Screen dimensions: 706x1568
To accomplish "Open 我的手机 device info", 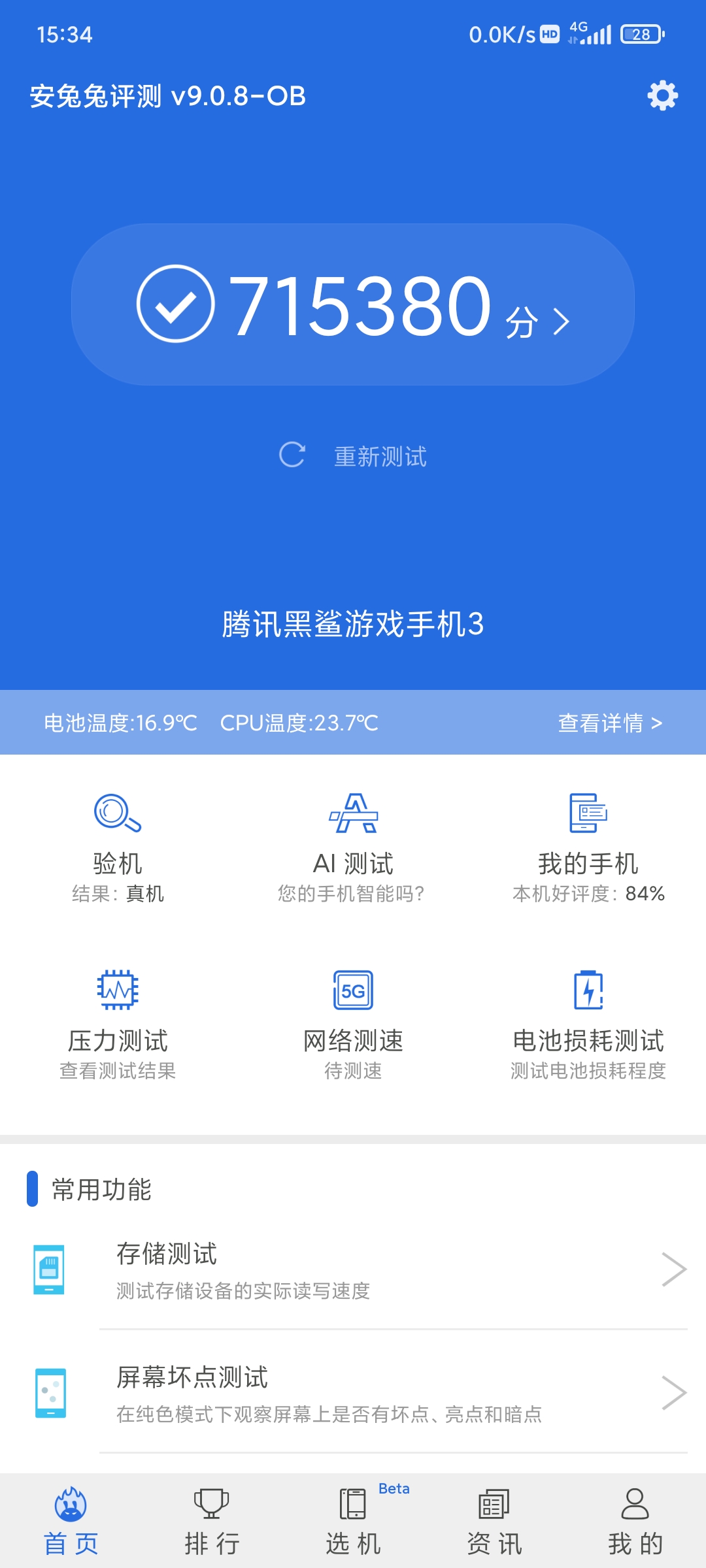I will click(588, 847).
